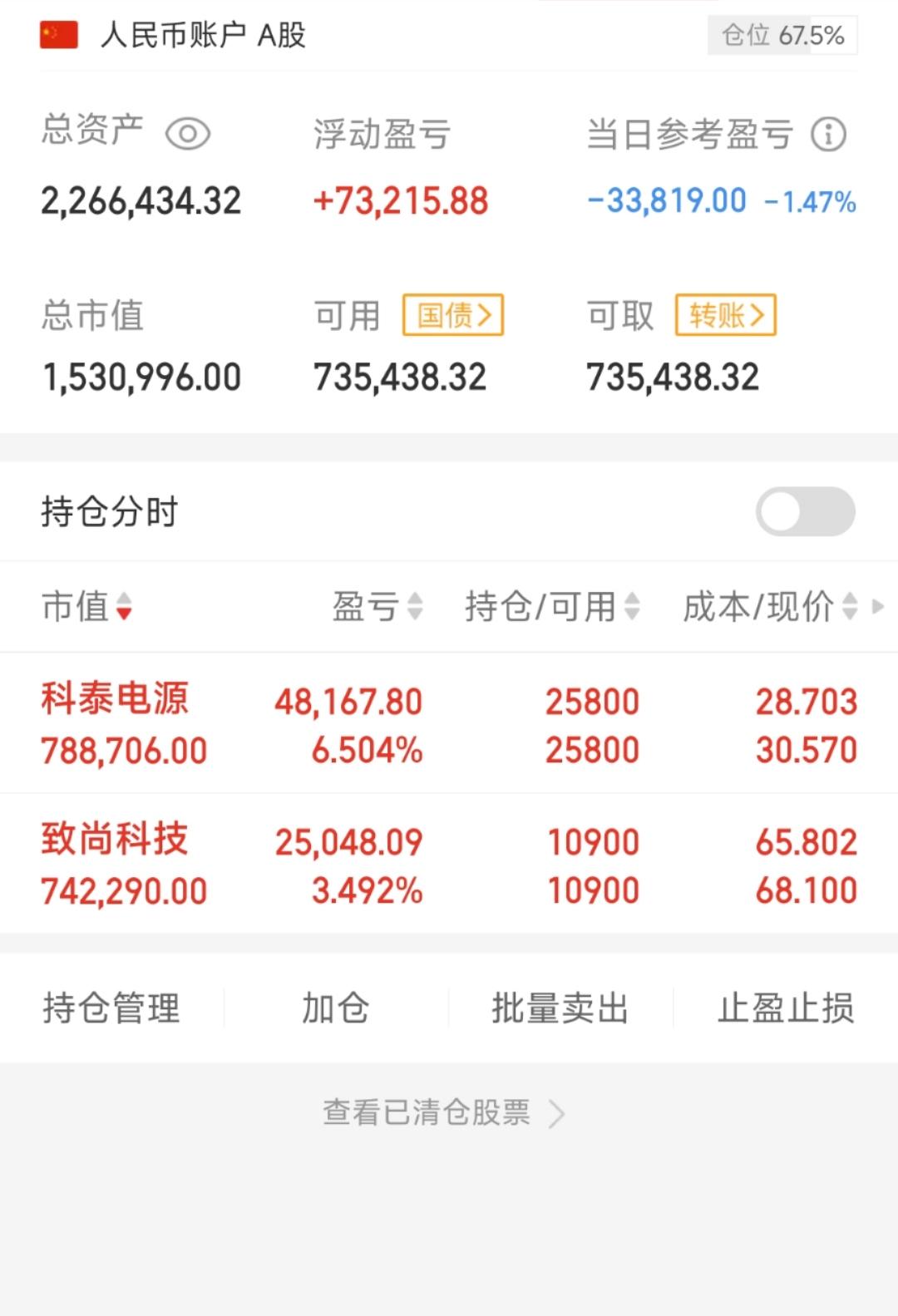Click the sort arrows on 持仓/可用 column
The image size is (898, 1316).
[x=634, y=607]
